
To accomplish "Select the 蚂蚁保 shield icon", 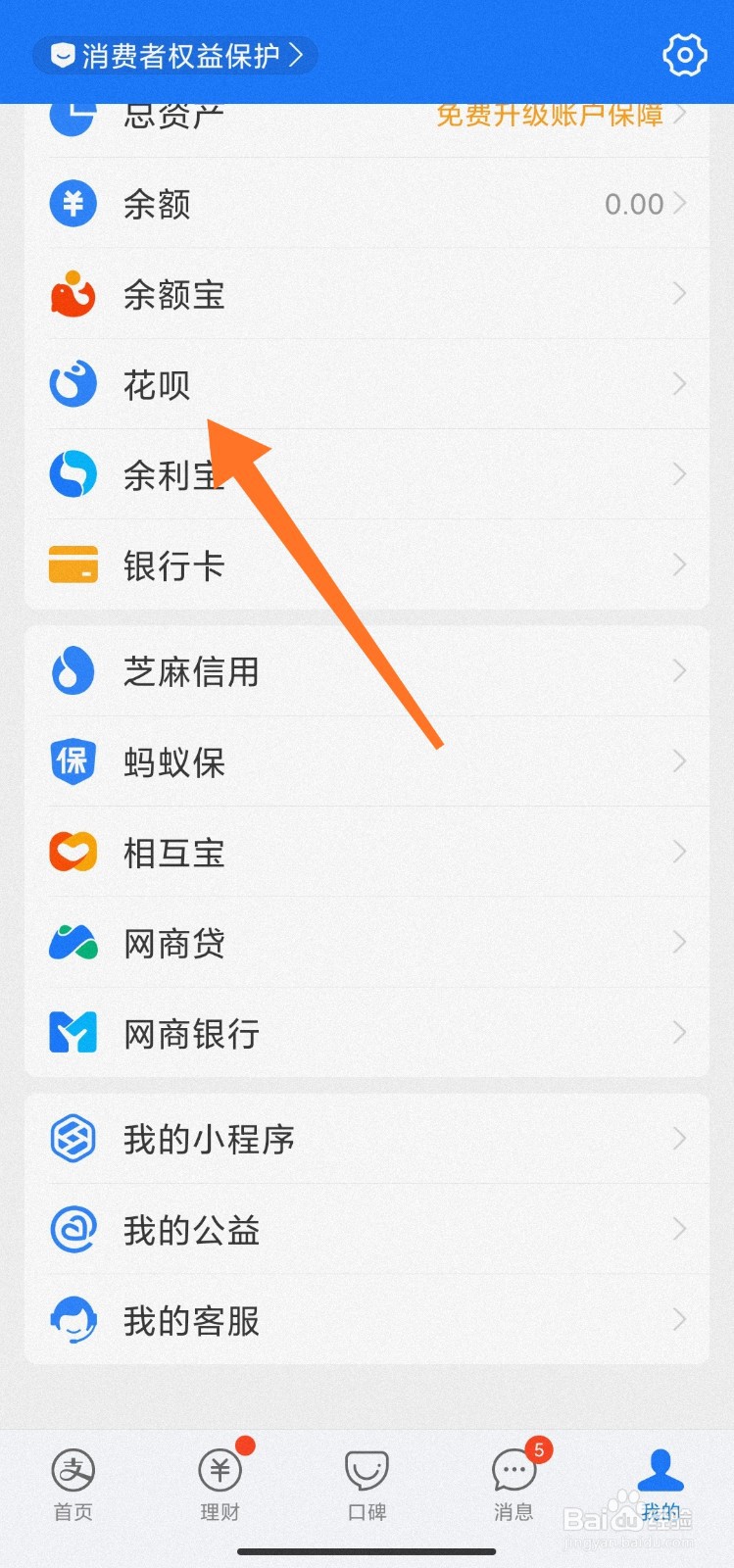I will click(73, 761).
